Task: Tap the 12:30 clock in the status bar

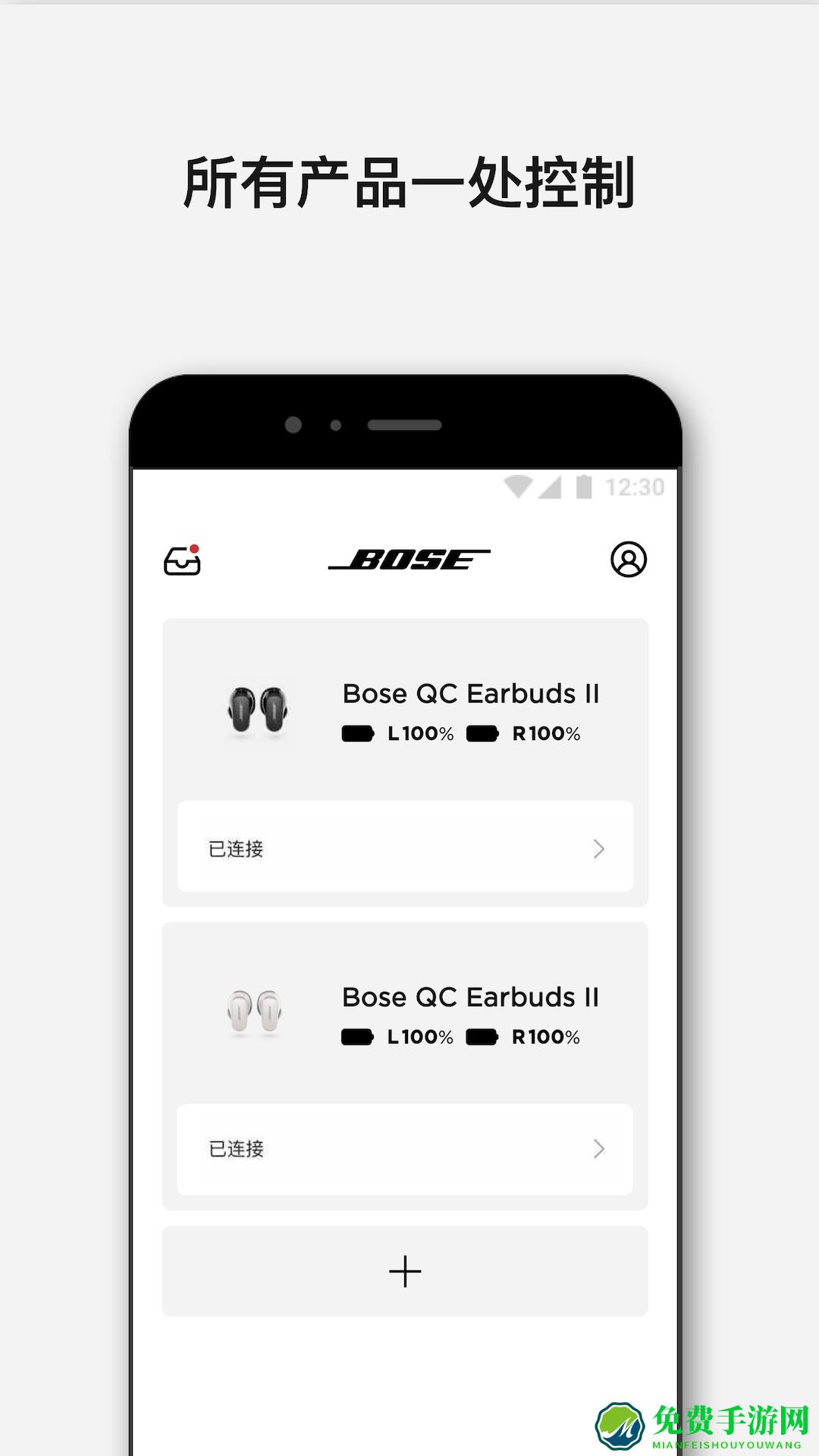Action: click(x=637, y=485)
